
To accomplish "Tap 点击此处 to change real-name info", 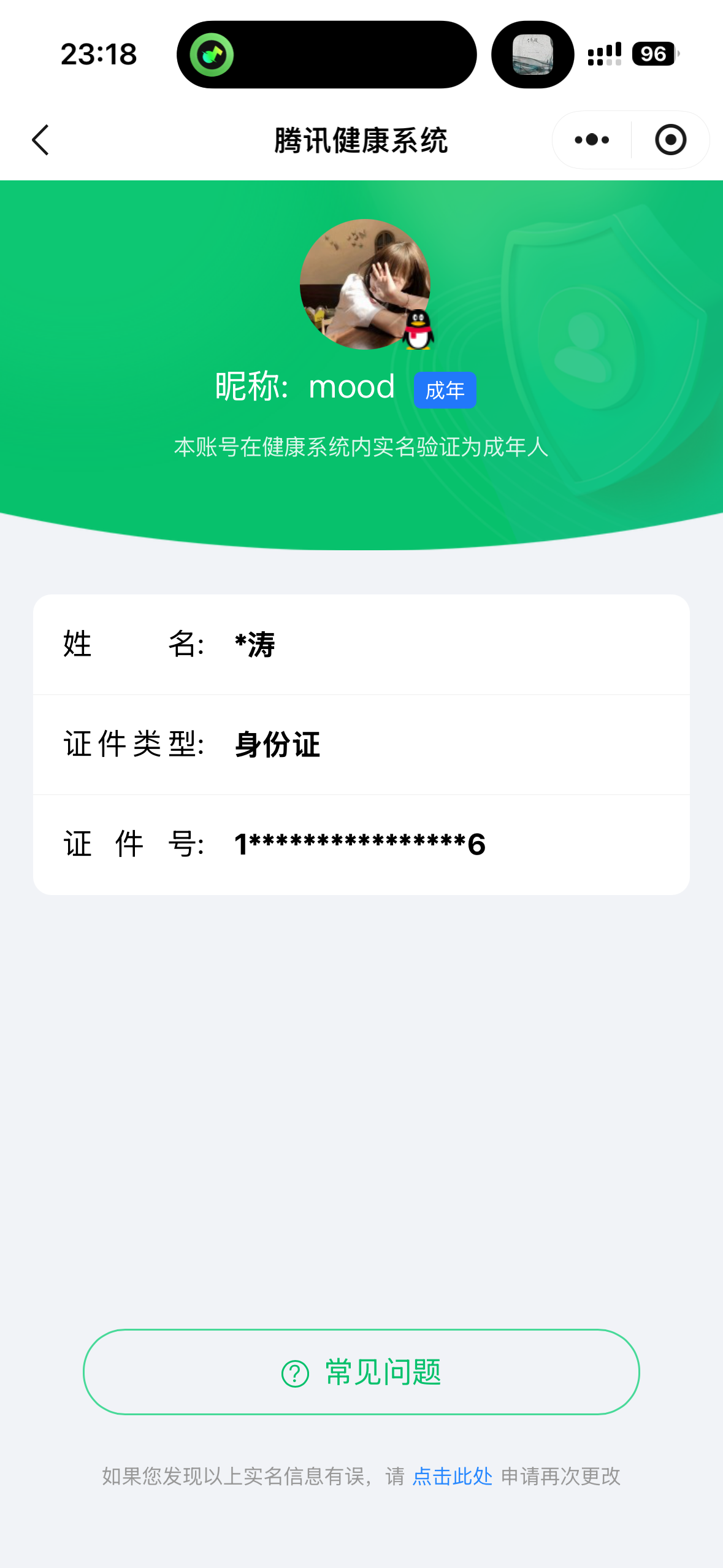I will (x=452, y=1476).
